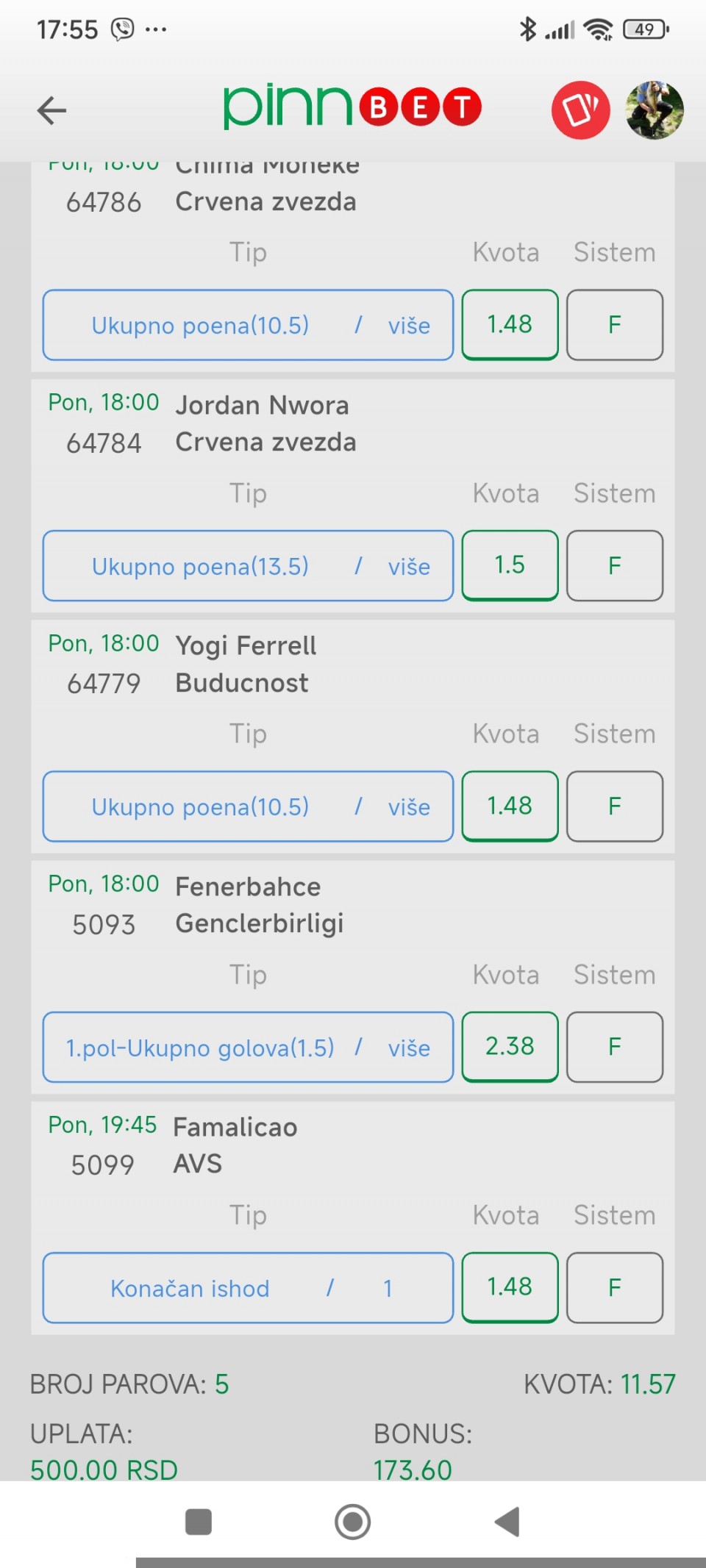706x1568 pixels.
Task: Return to the system home screen
Action: [x=352, y=1522]
